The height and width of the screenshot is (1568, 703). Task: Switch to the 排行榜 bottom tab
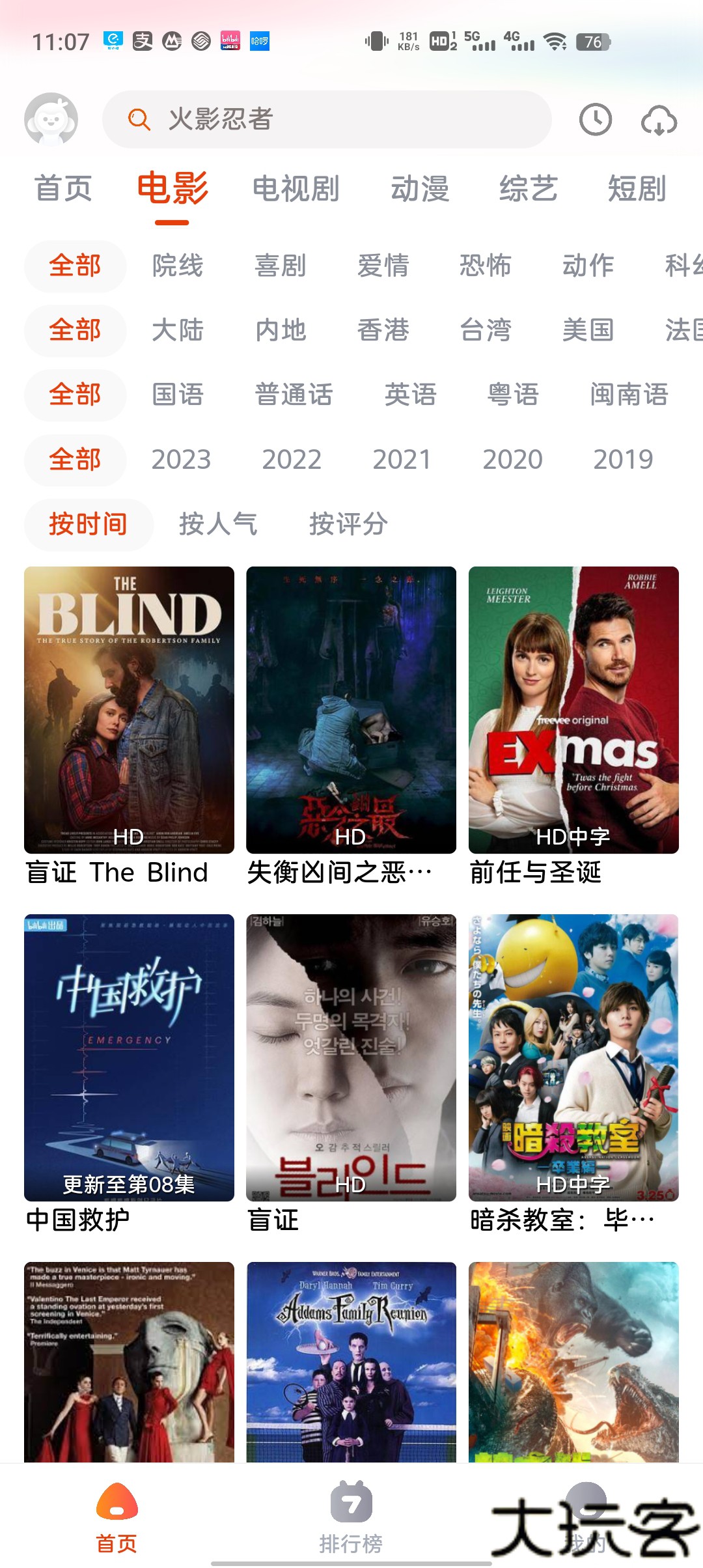pyautogui.click(x=351, y=1519)
